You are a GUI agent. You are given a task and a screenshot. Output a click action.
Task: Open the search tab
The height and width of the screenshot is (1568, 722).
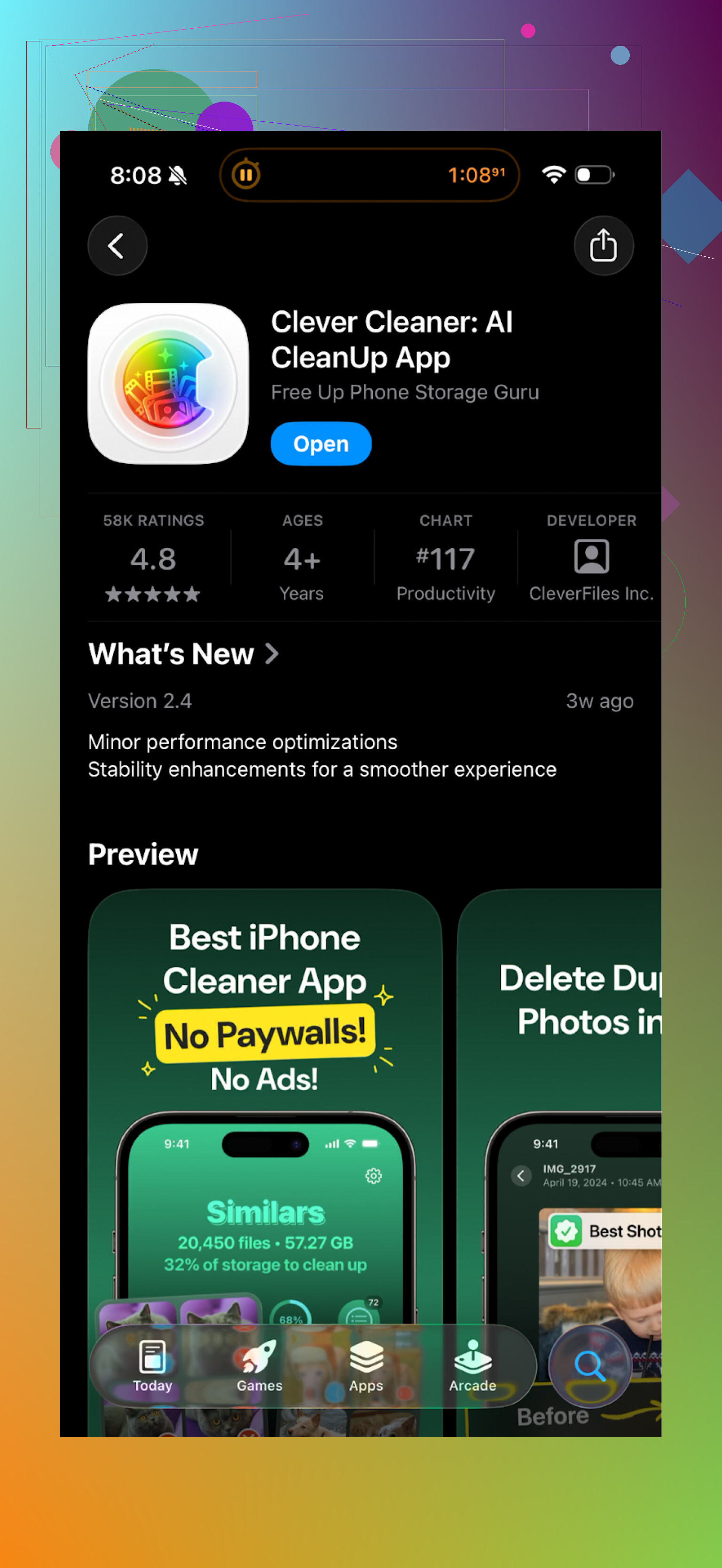click(589, 1365)
